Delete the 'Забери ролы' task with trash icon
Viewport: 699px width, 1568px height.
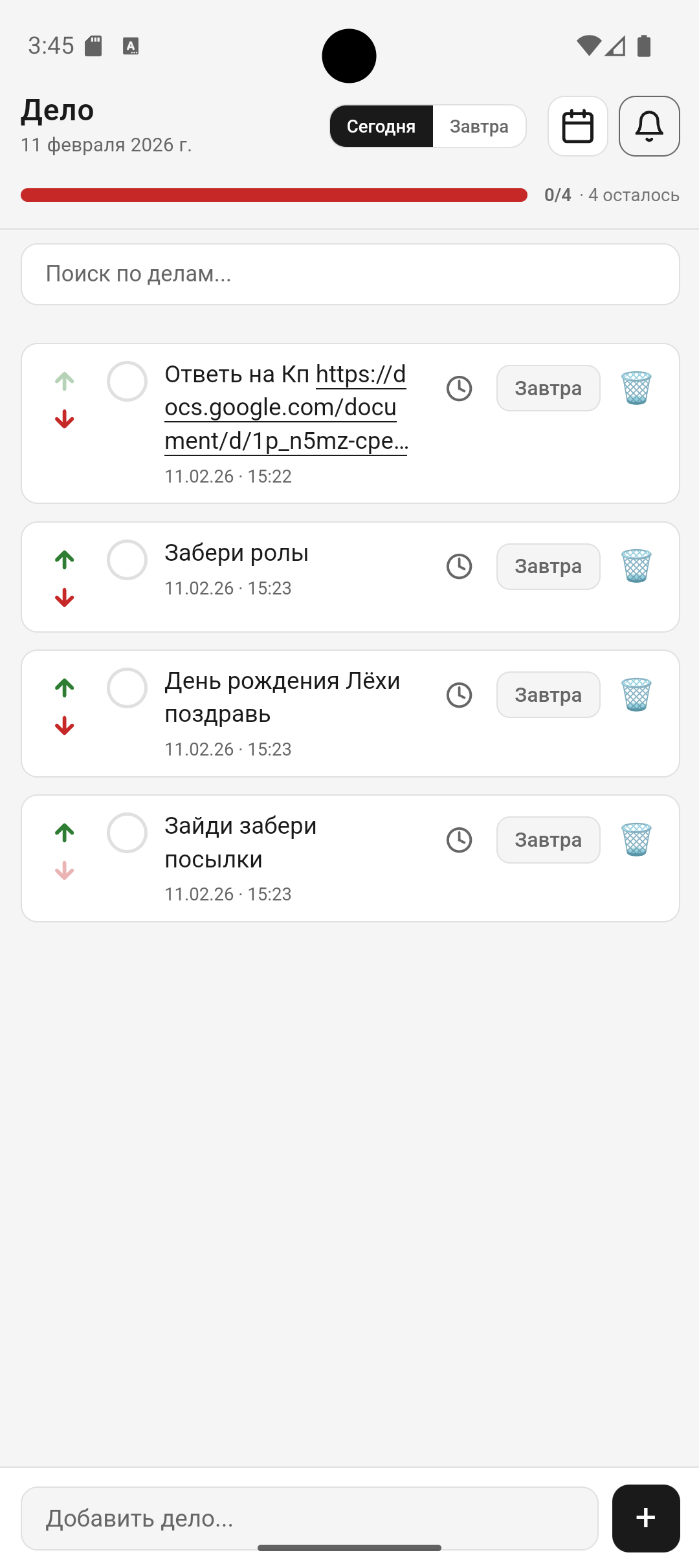point(636,566)
